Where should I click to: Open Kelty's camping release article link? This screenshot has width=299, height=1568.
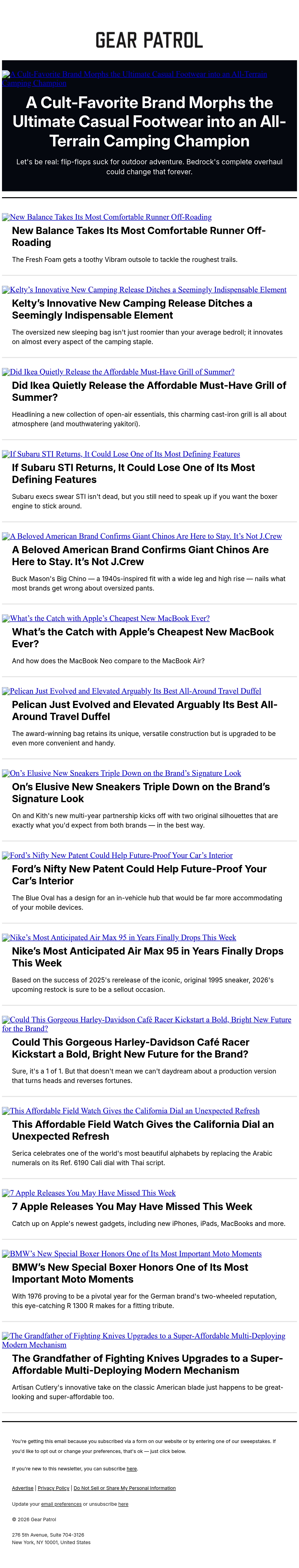[144, 290]
